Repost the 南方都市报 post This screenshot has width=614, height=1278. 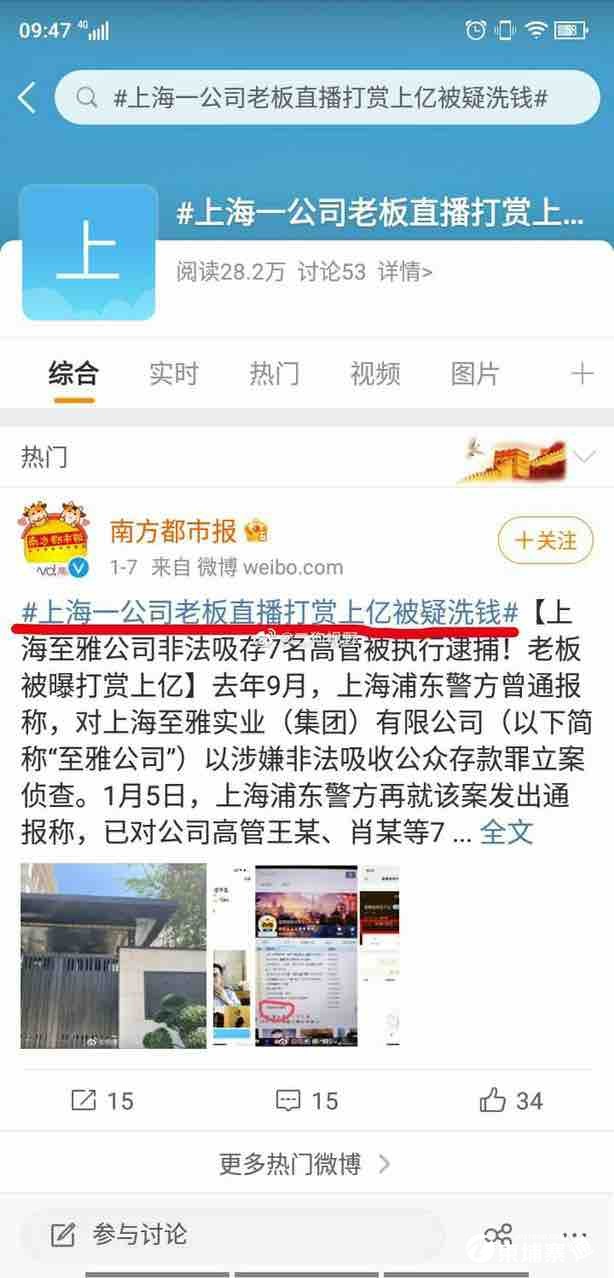102,1100
